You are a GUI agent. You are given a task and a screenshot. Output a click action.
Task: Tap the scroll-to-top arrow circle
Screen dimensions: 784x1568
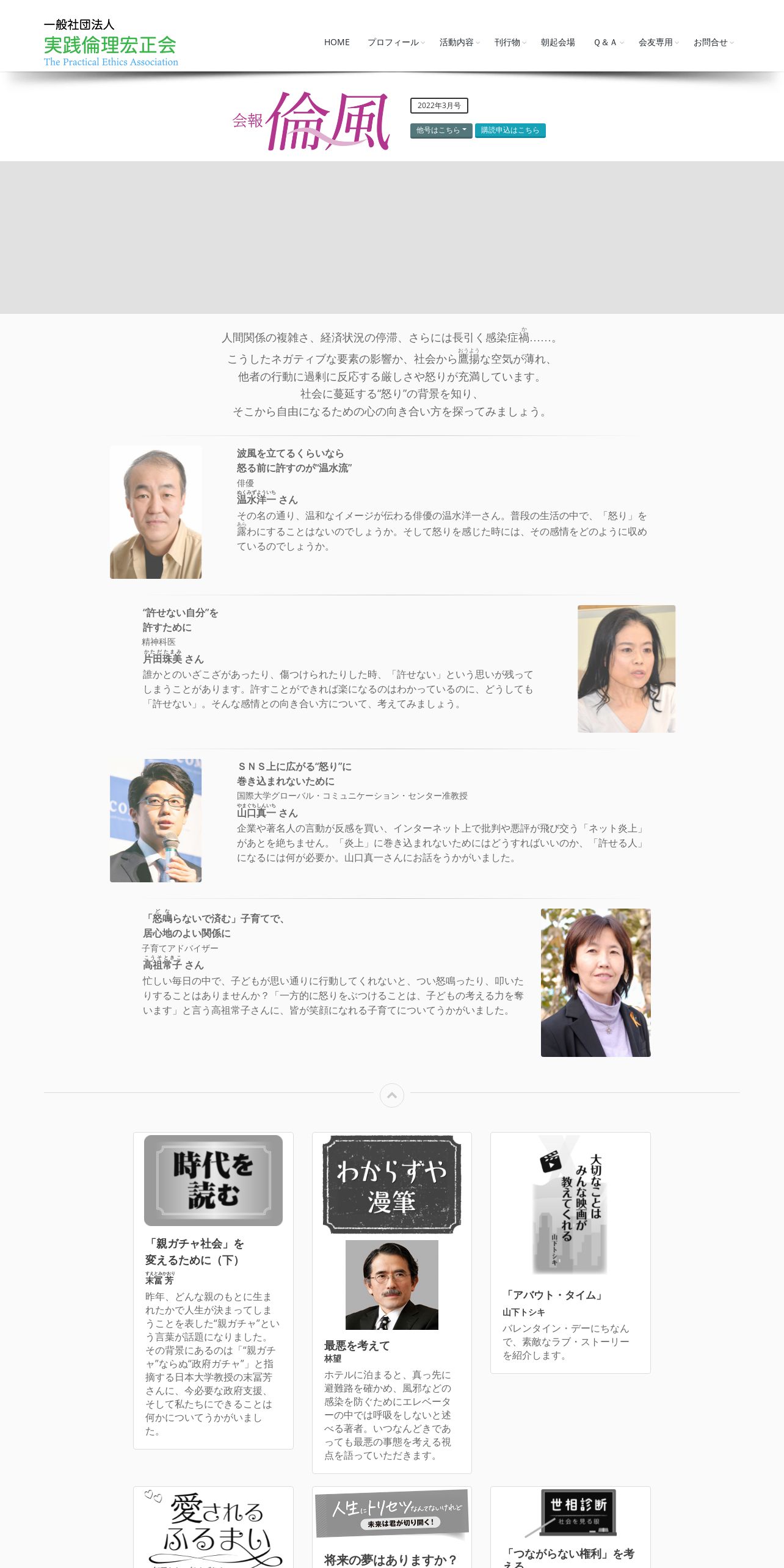(x=392, y=1095)
